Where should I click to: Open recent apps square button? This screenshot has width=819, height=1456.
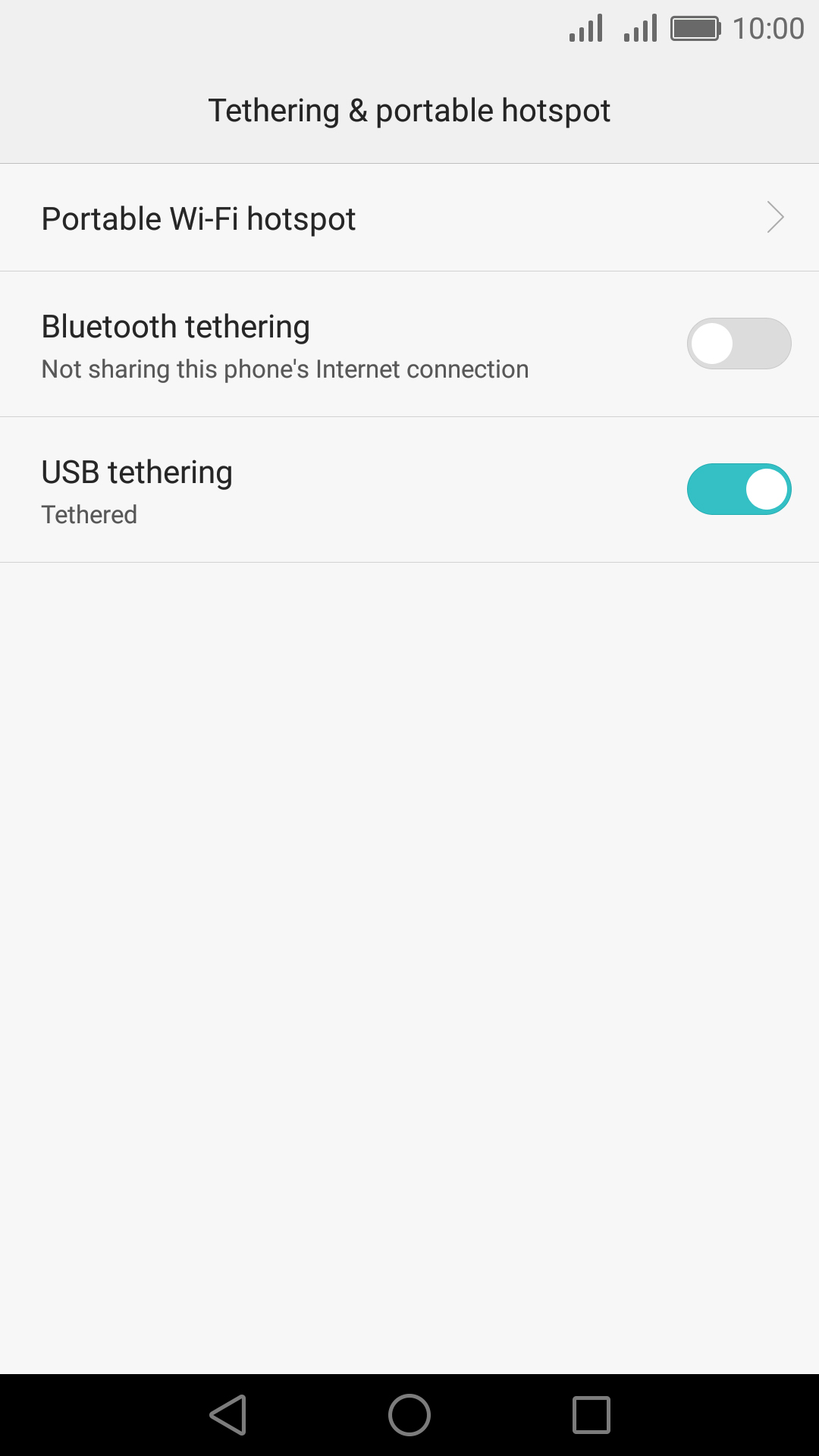[x=591, y=1415]
